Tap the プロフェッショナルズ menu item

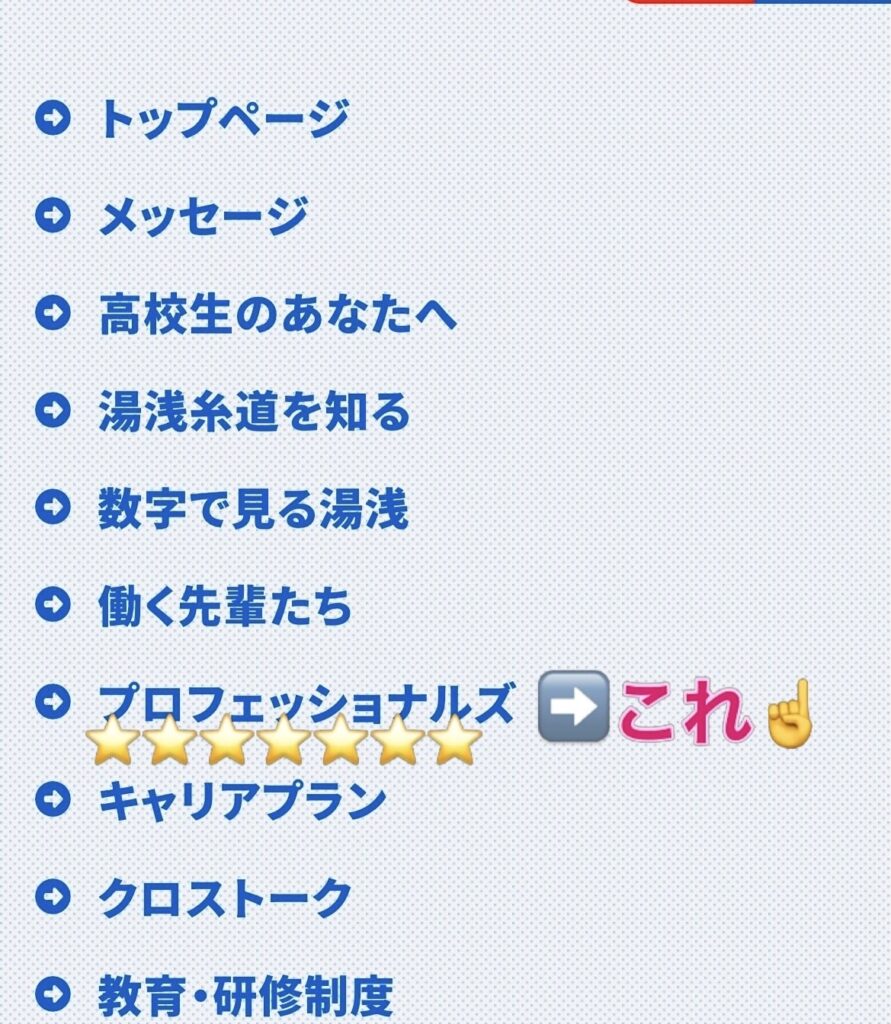305,700
